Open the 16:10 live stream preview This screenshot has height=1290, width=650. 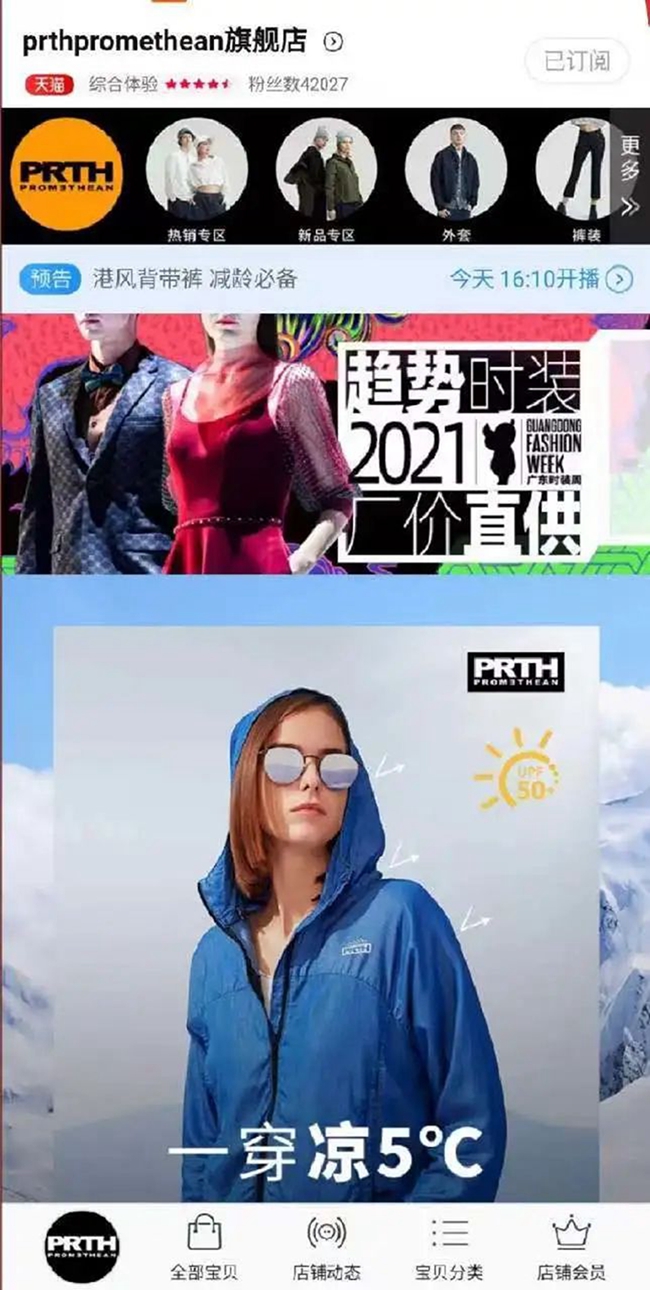540,279
